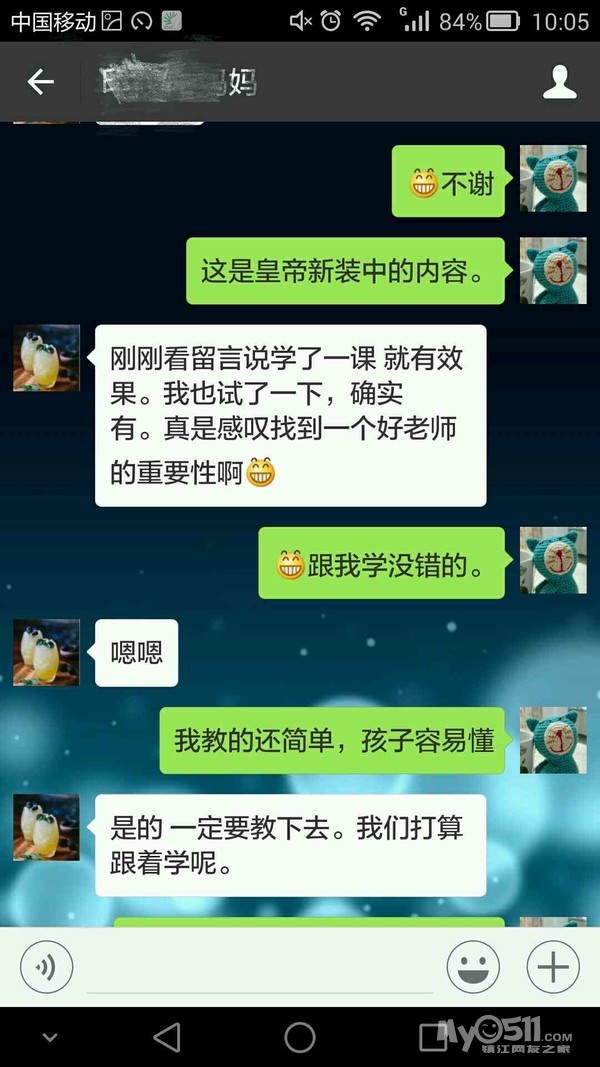Image resolution: width=600 pixels, height=1067 pixels.
Task: Open the plus attachments menu
Action: tap(553, 968)
